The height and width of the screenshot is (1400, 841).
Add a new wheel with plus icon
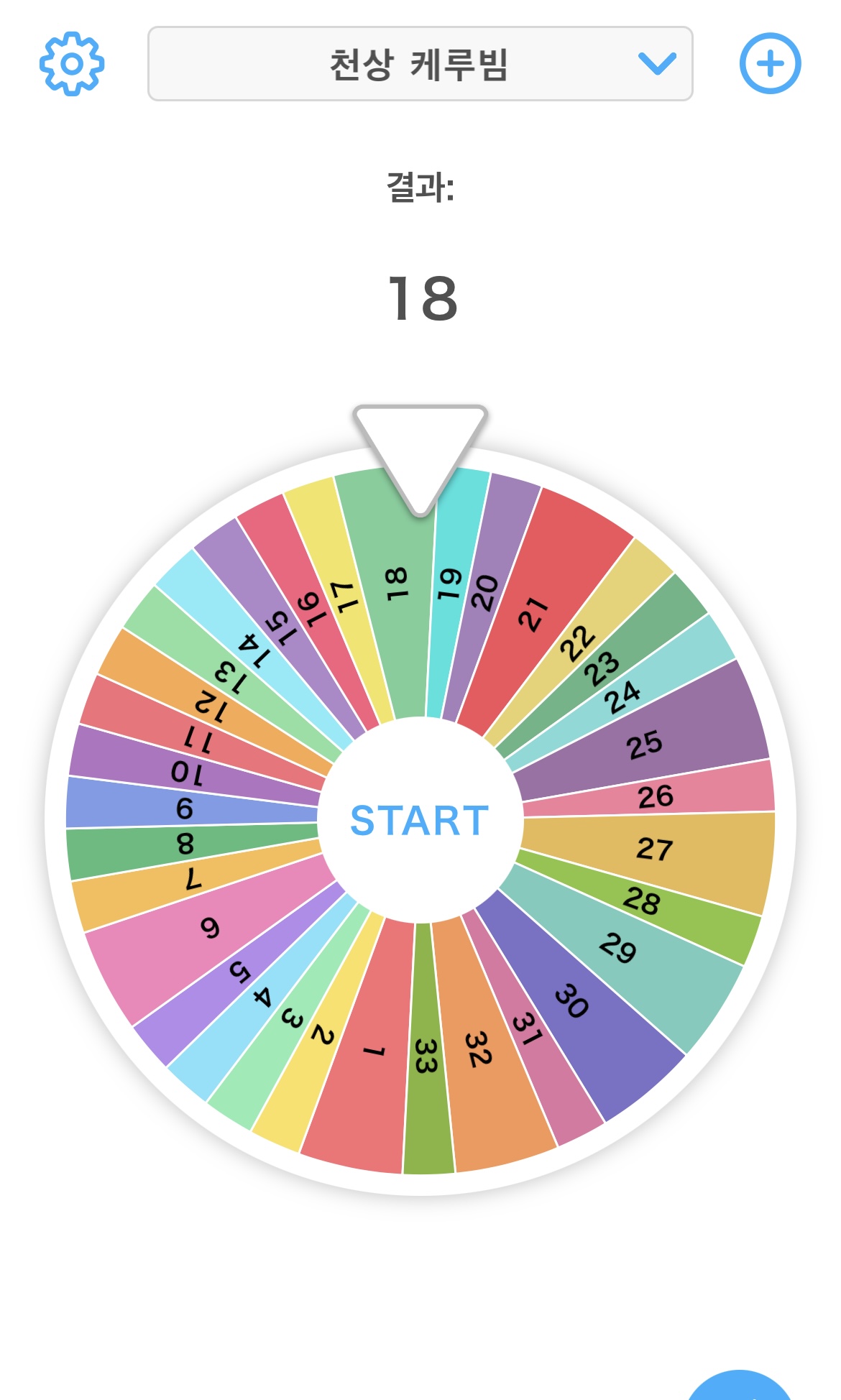pos(770,63)
